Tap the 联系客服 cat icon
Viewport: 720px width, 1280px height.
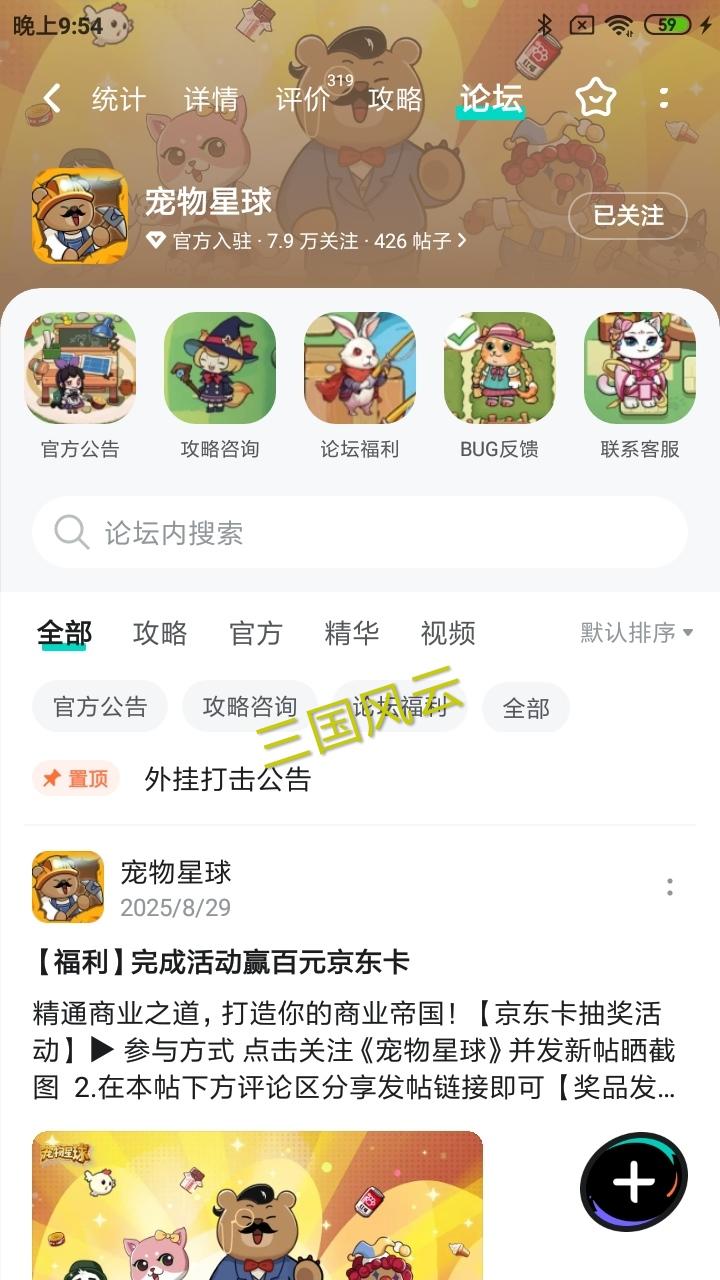[x=640, y=367]
